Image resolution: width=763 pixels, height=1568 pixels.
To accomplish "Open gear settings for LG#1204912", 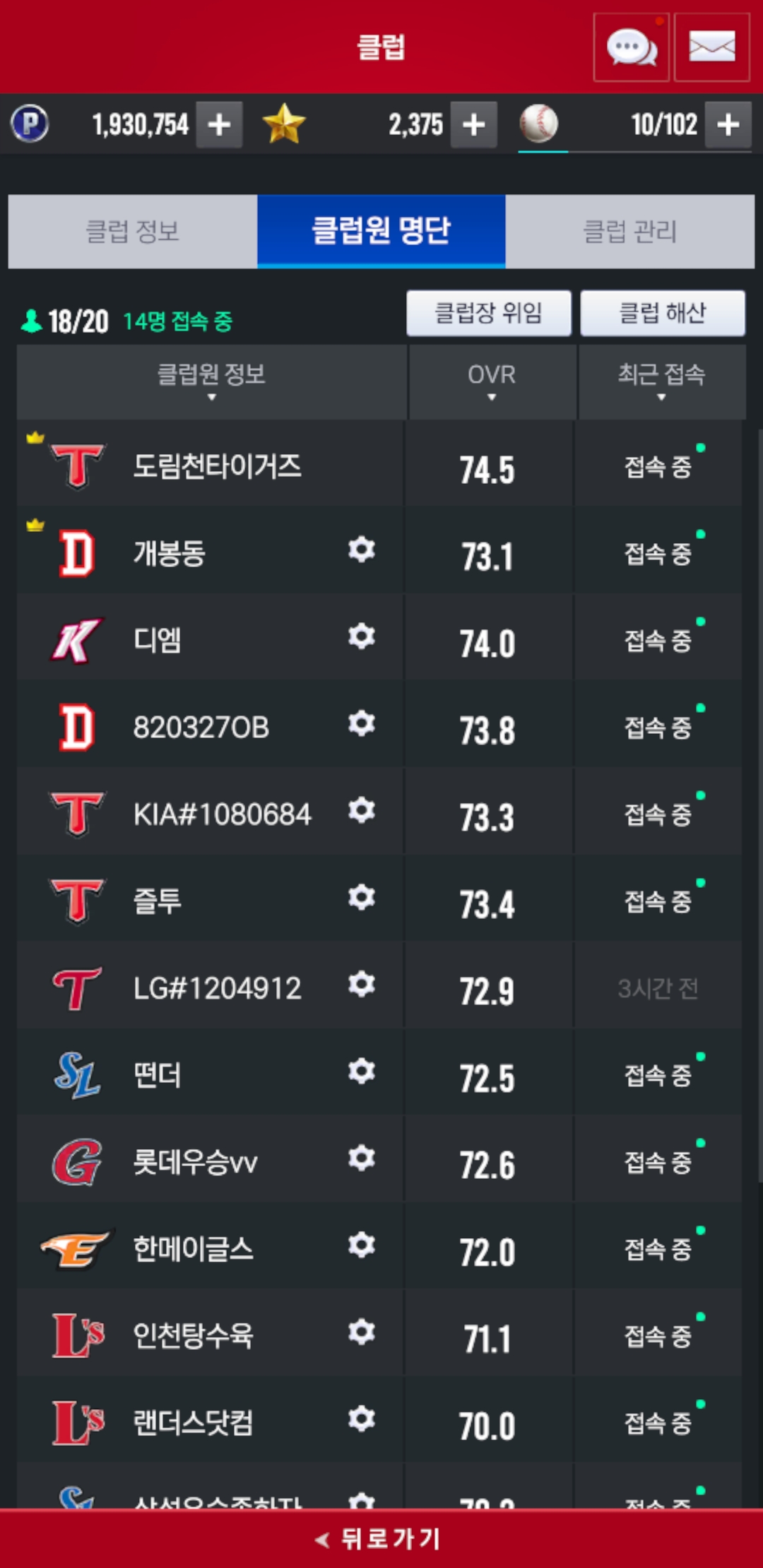I will coord(361,984).
